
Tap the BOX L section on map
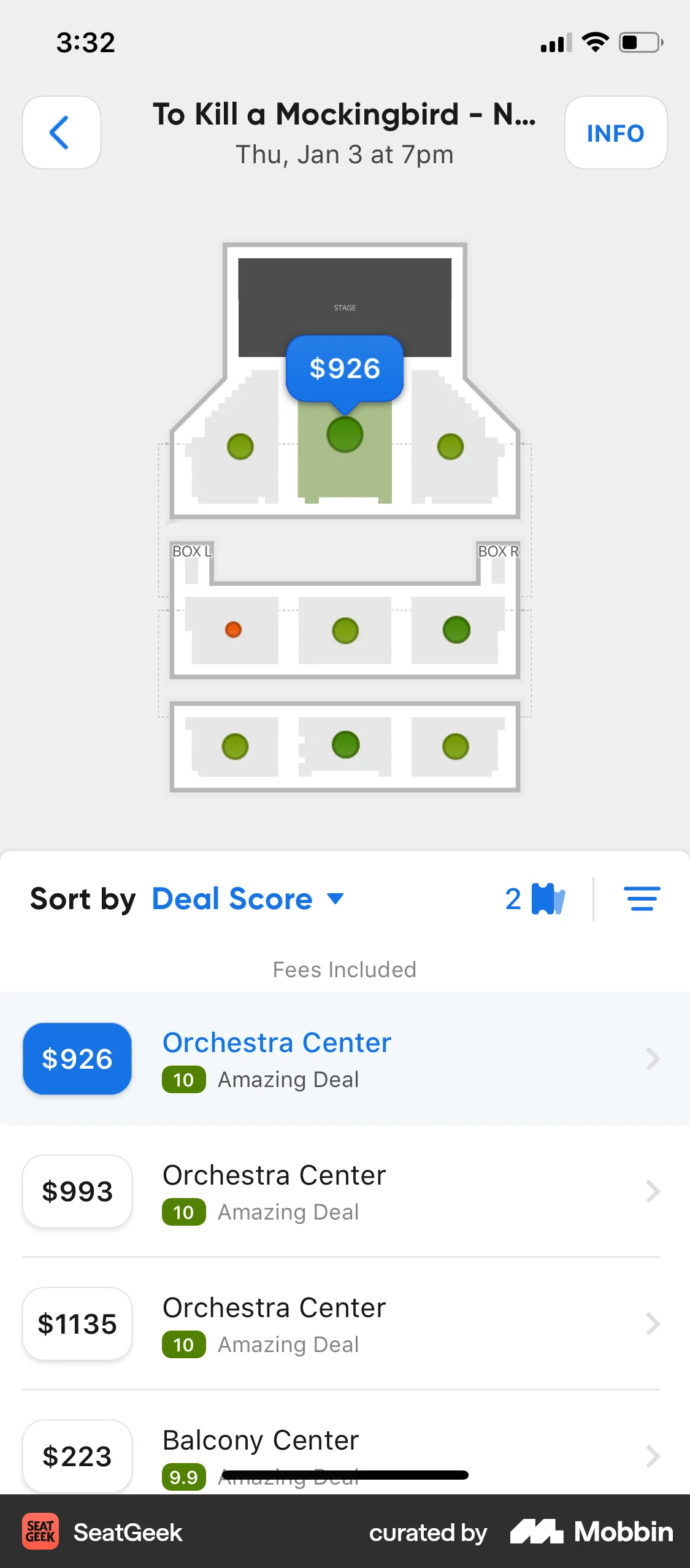coord(190,551)
